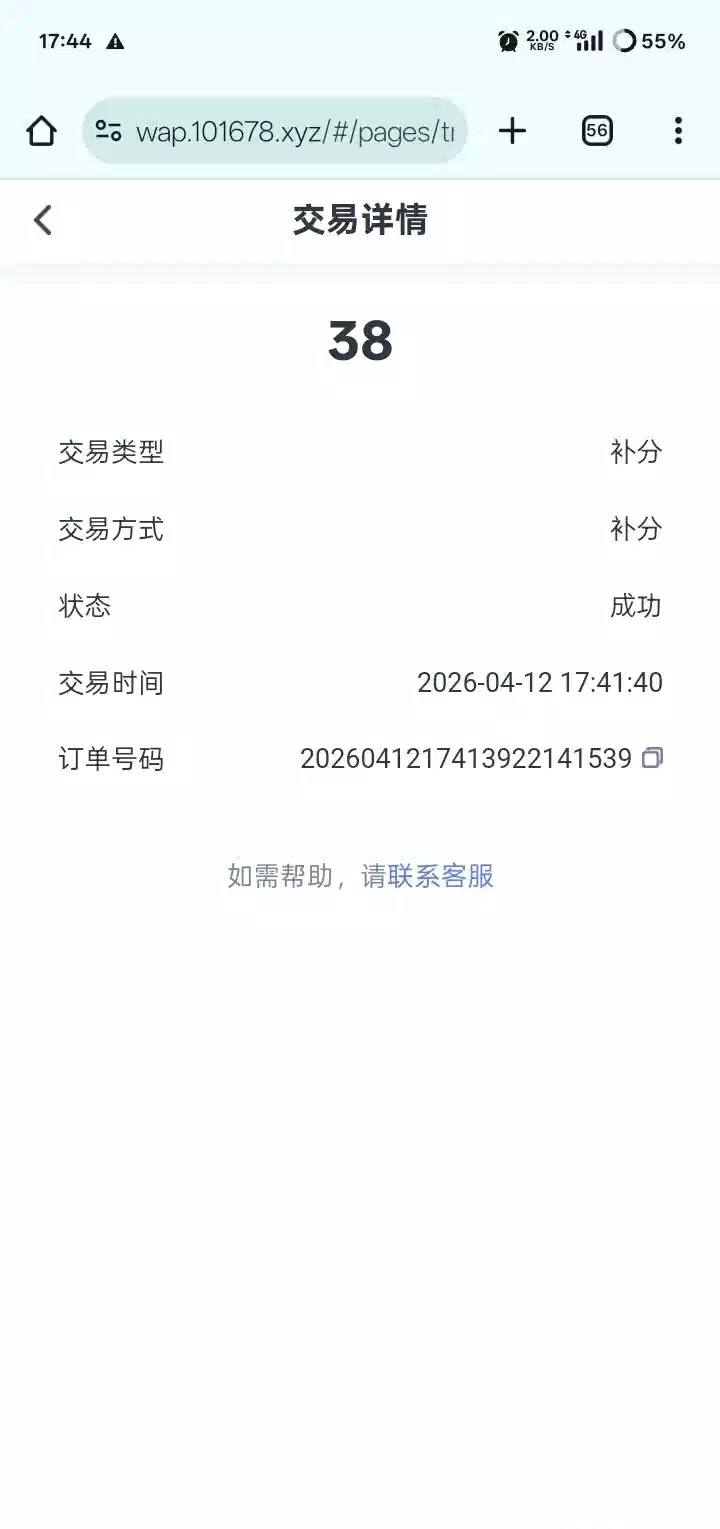Open the 联系客服 link
The height and width of the screenshot is (1529, 720).
click(441, 876)
